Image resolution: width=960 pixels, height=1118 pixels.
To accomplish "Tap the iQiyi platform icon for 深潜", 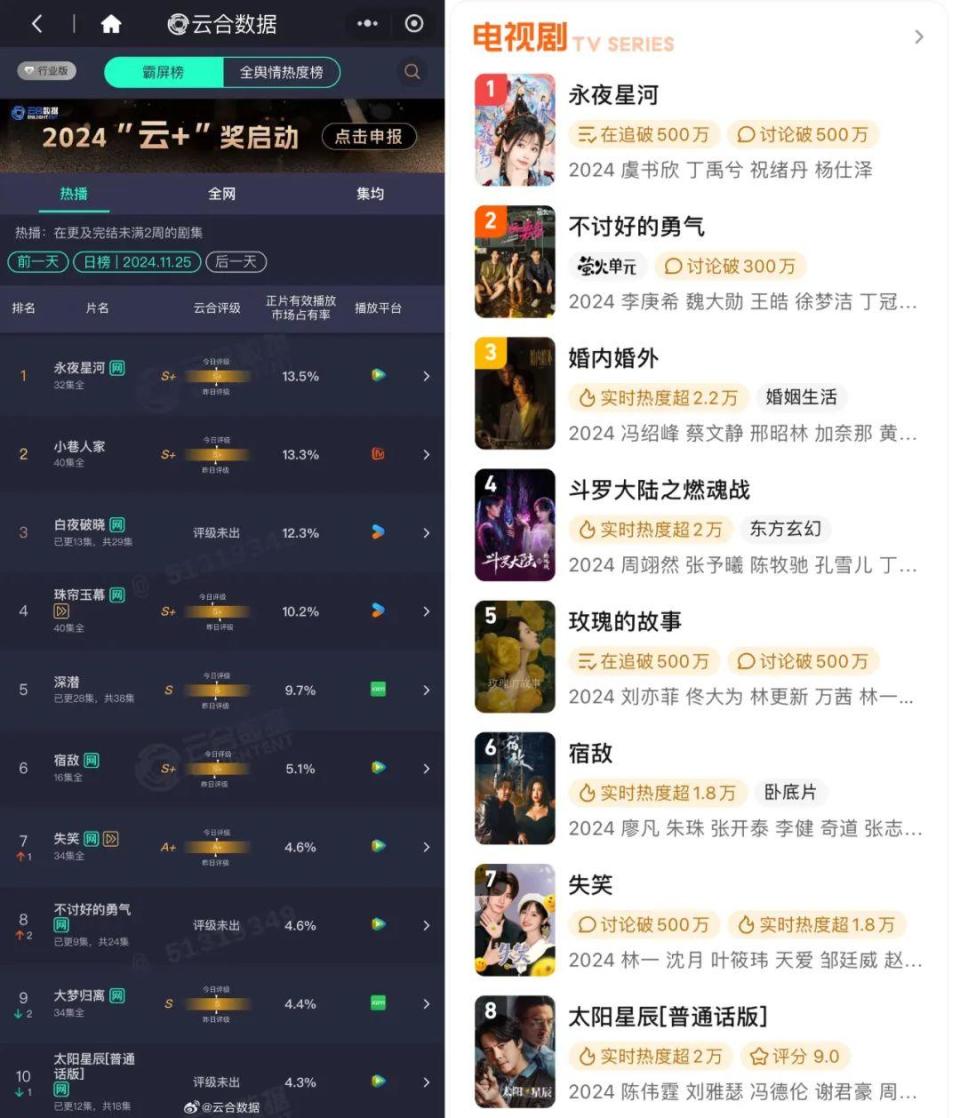I will (x=376, y=689).
